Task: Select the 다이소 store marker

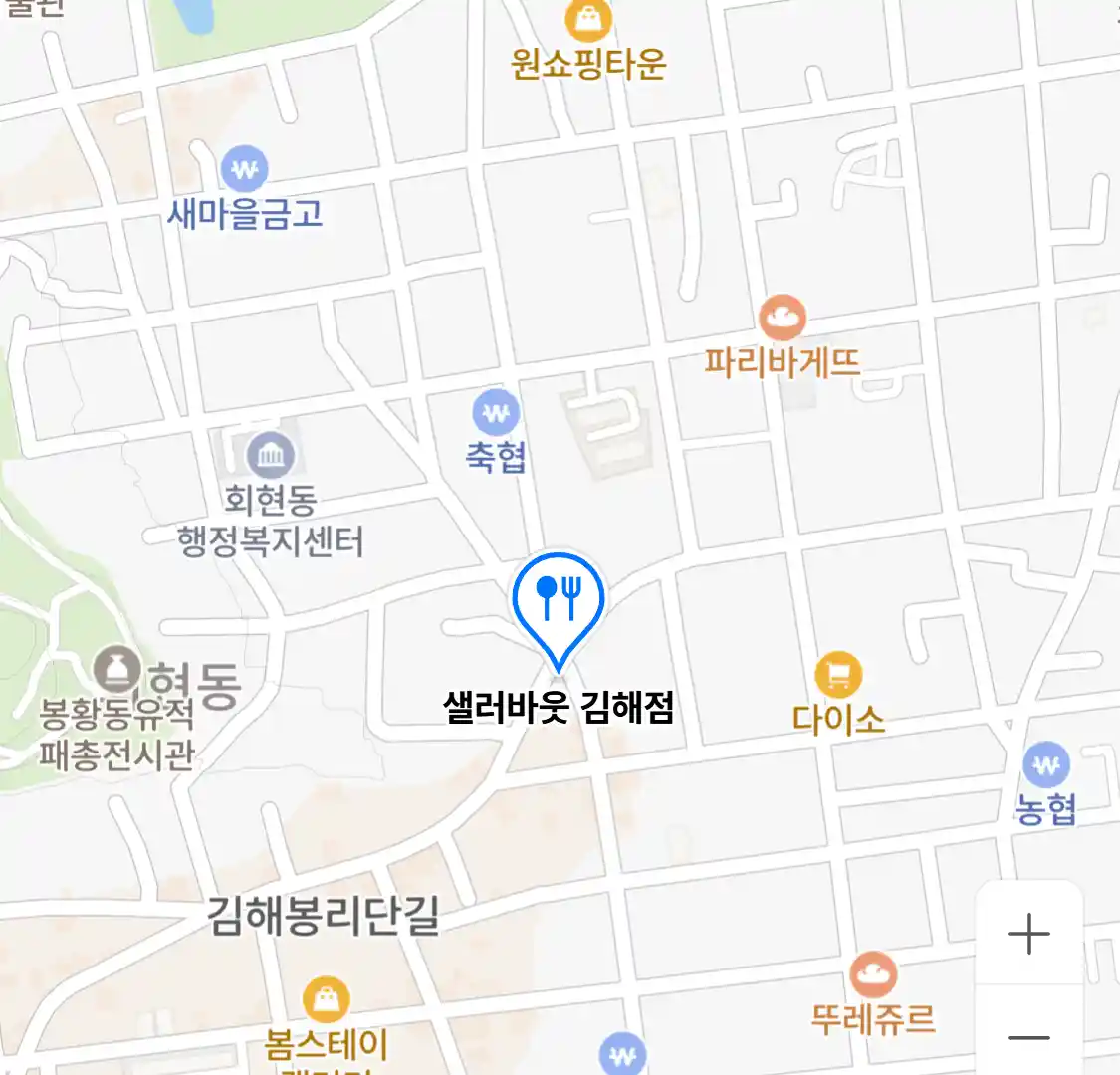Action: click(838, 676)
